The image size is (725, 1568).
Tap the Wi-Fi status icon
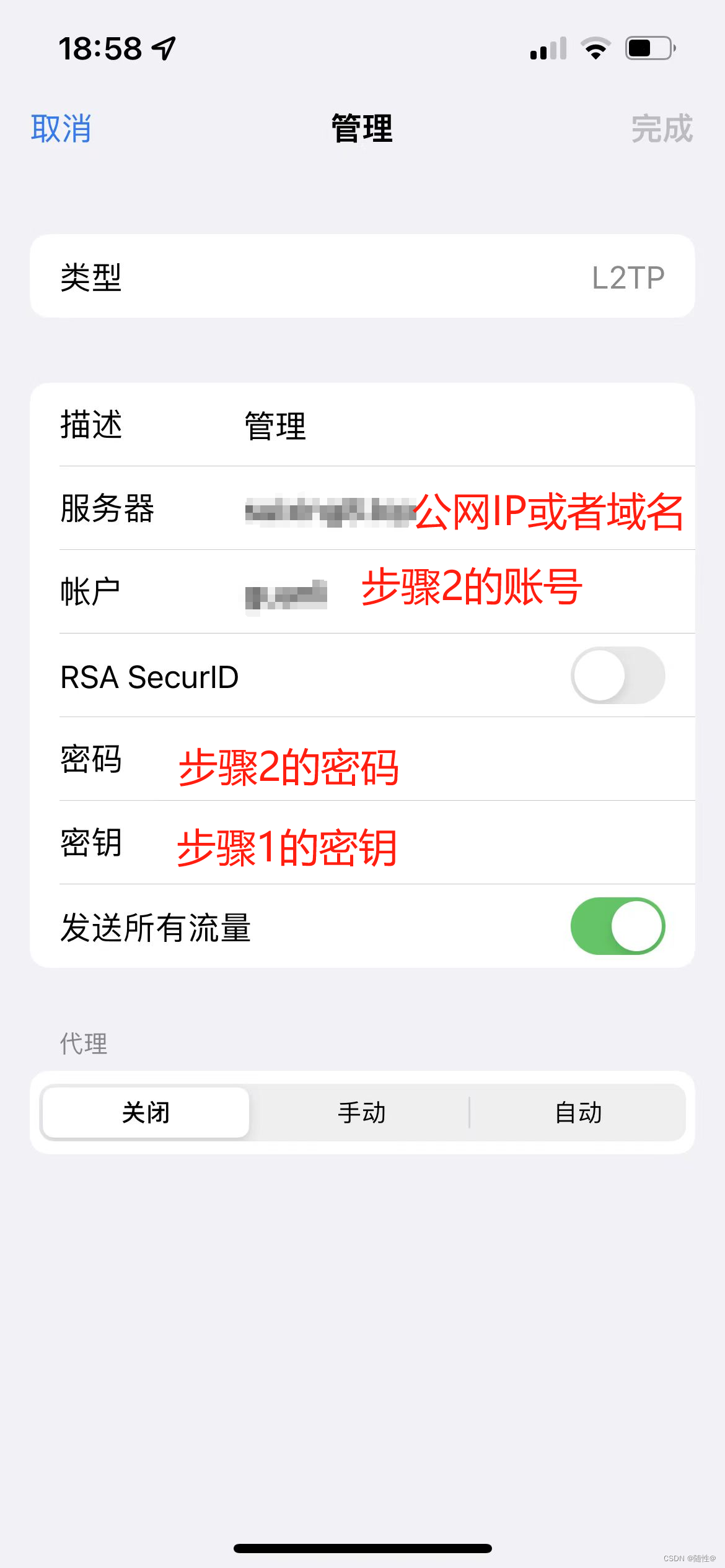pyautogui.click(x=594, y=48)
